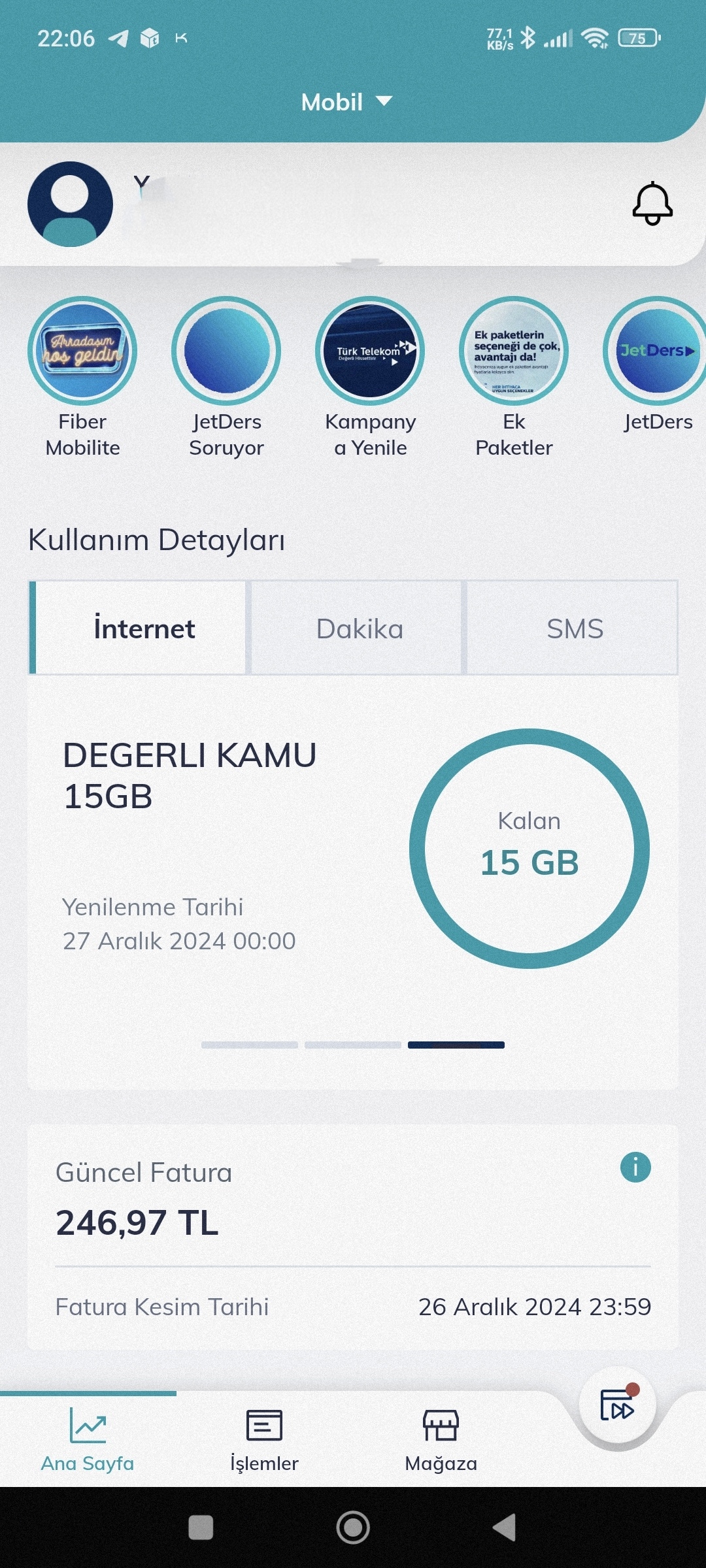Open the Fiber Mobilite story

[82, 351]
